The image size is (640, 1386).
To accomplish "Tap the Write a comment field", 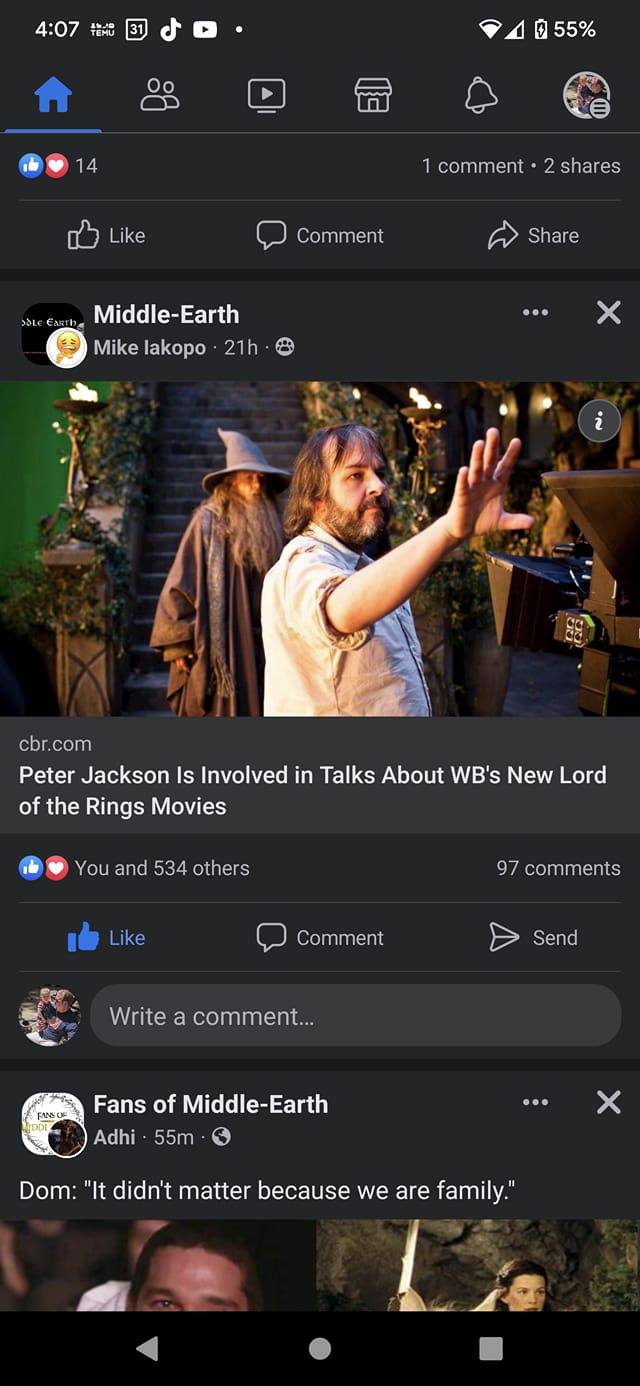I will coord(356,1016).
